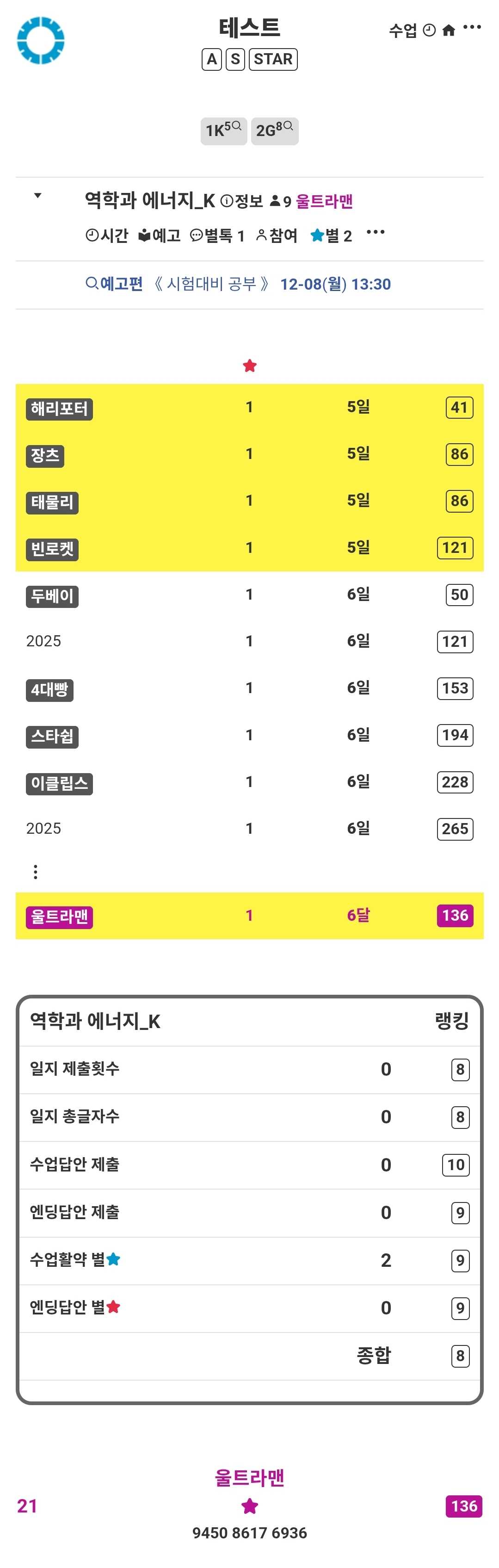Collapse the 역학과 에너지_K section arrow
499x1568 pixels.
pyautogui.click(x=38, y=196)
